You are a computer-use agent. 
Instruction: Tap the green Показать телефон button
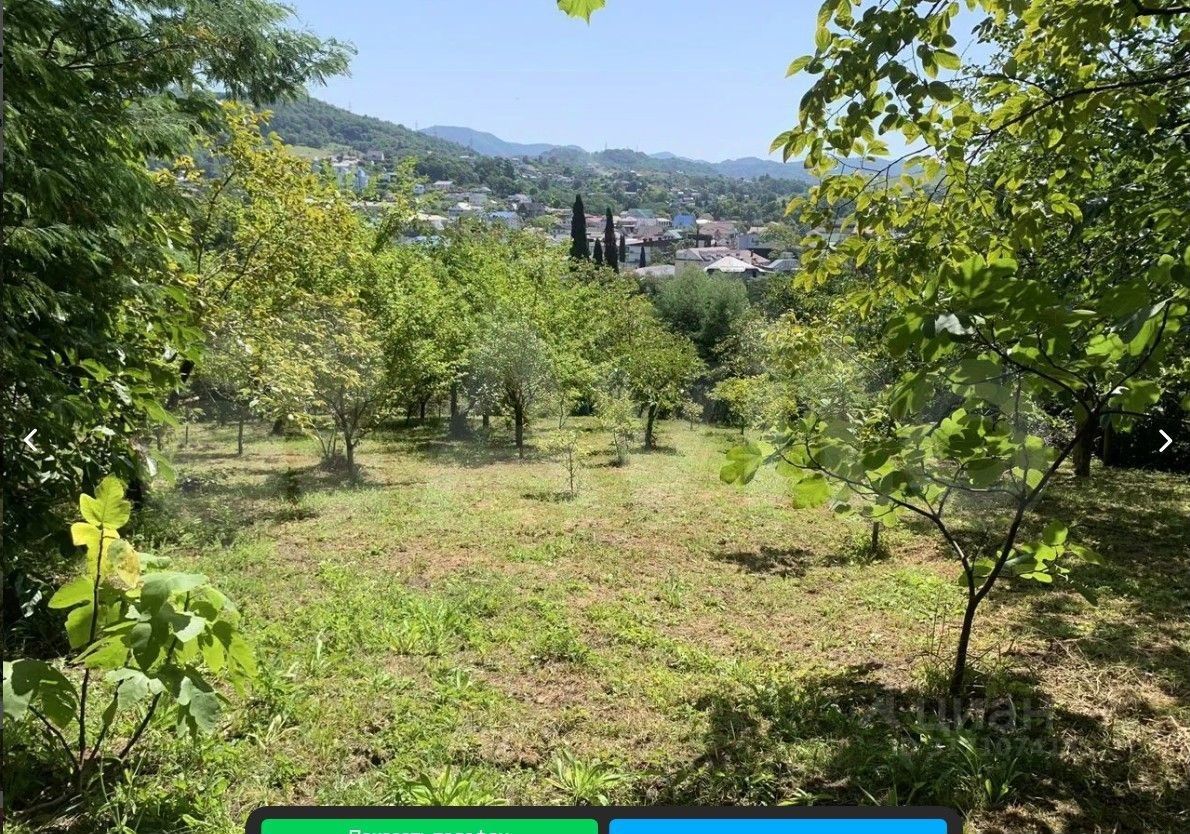429,827
